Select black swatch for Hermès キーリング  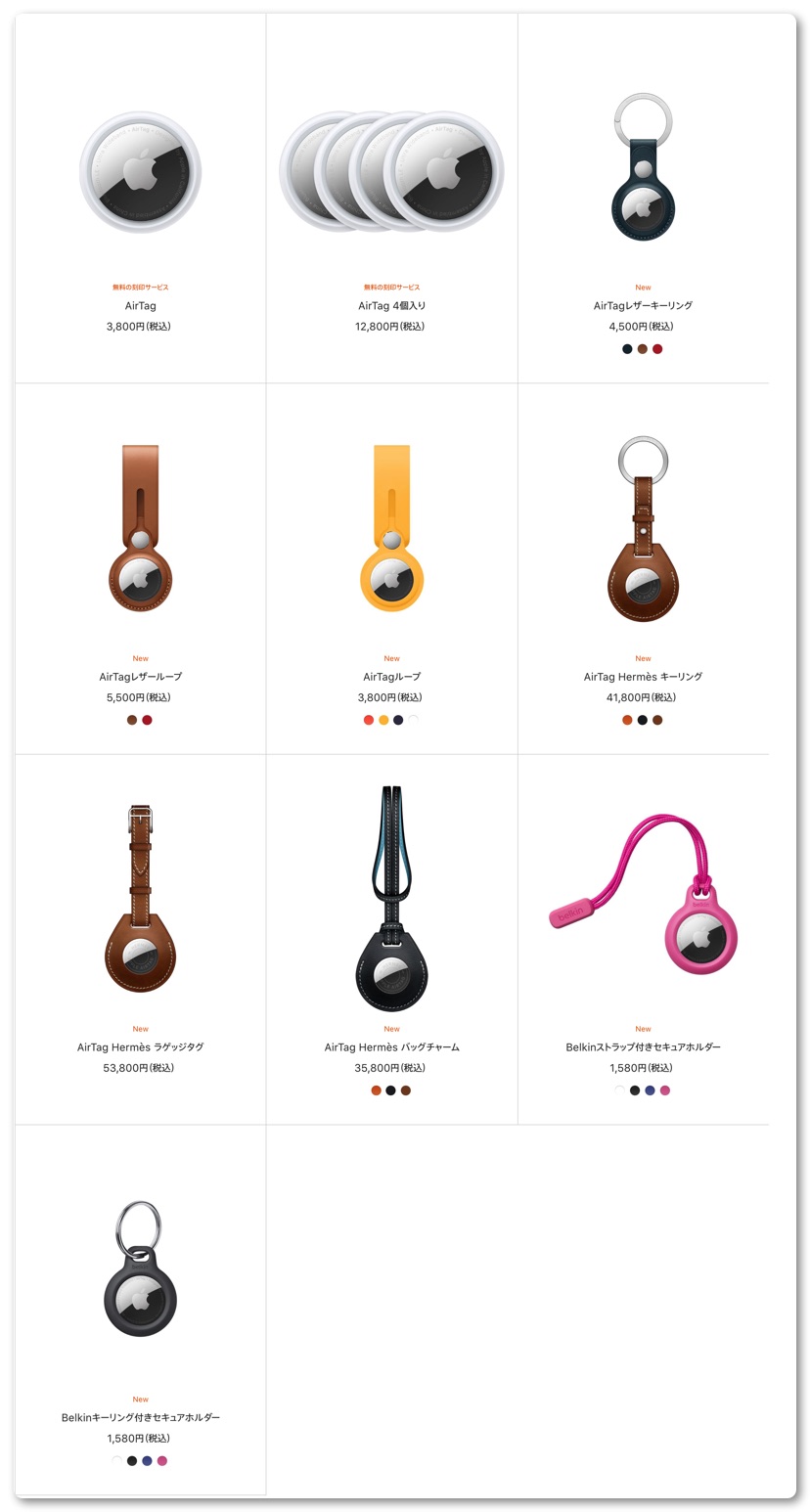(x=643, y=720)
